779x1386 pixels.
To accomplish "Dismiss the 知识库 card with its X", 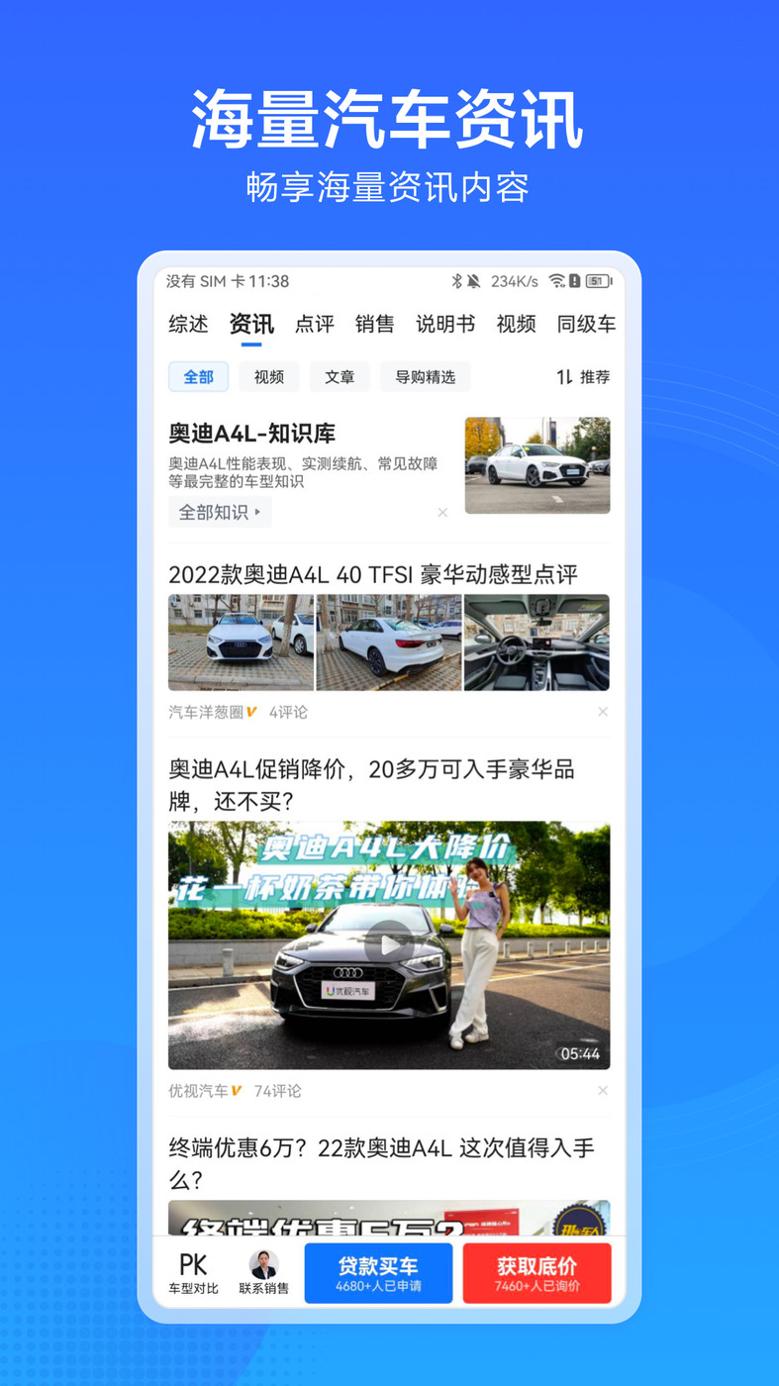I will 443,513.
